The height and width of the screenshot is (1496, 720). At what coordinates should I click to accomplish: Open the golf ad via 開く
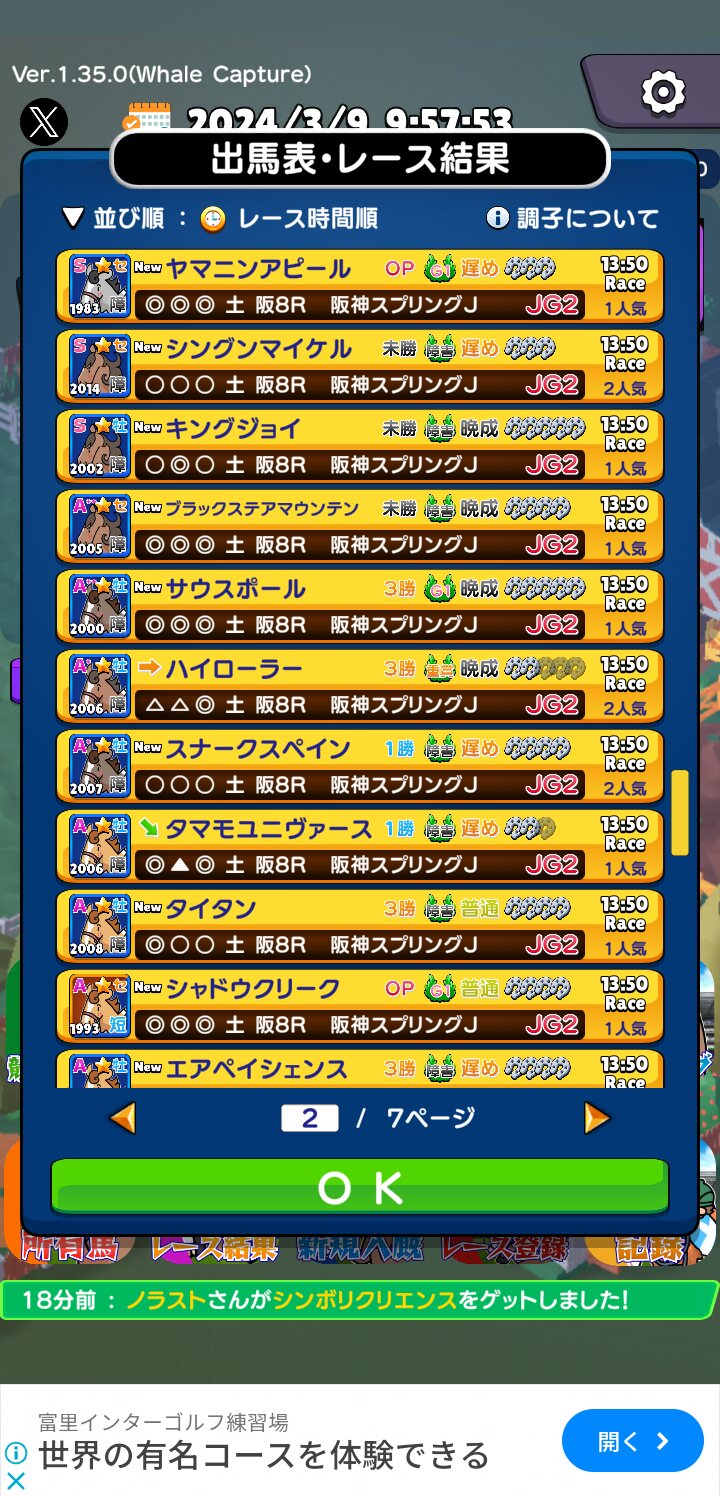(632, 1441)
